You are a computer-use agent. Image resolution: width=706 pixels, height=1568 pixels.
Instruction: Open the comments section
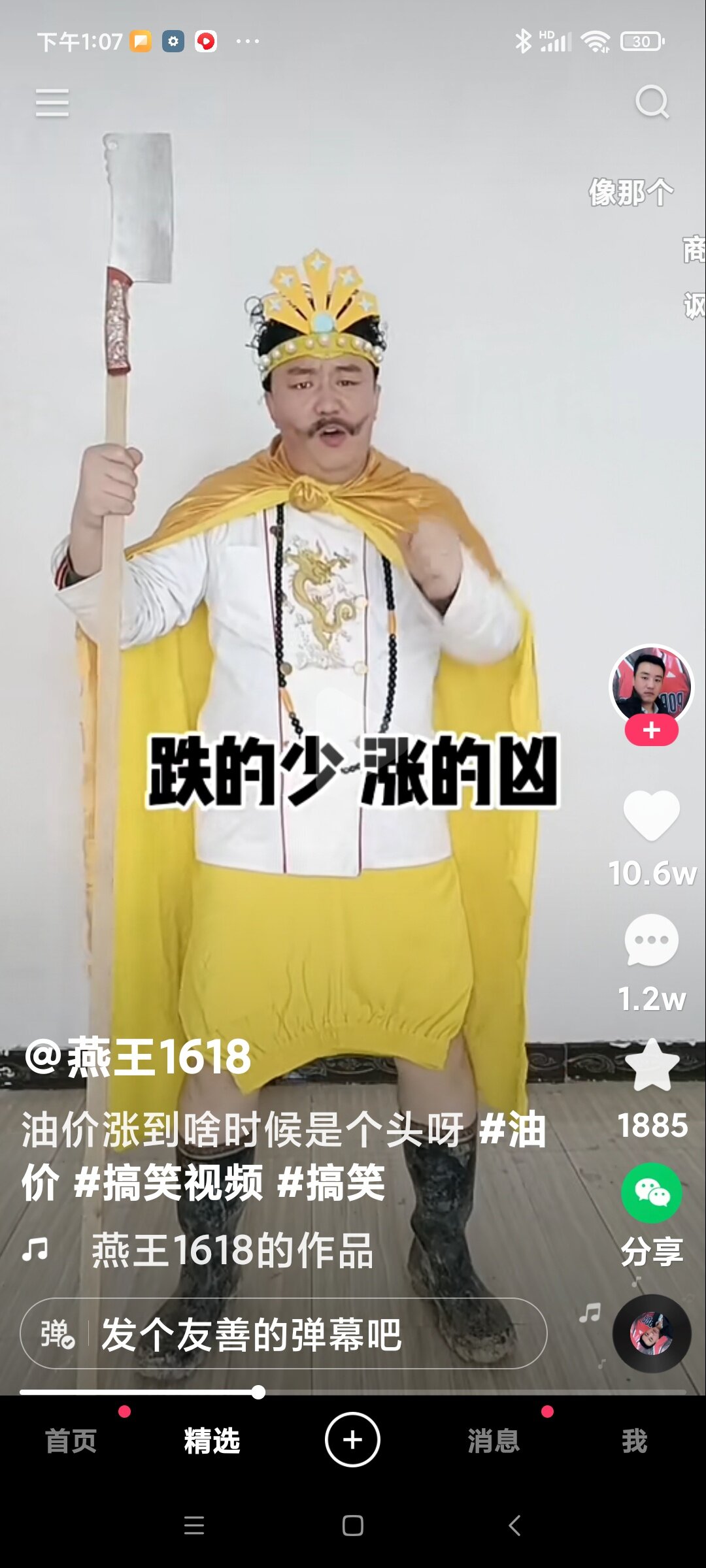coord(651,941)
